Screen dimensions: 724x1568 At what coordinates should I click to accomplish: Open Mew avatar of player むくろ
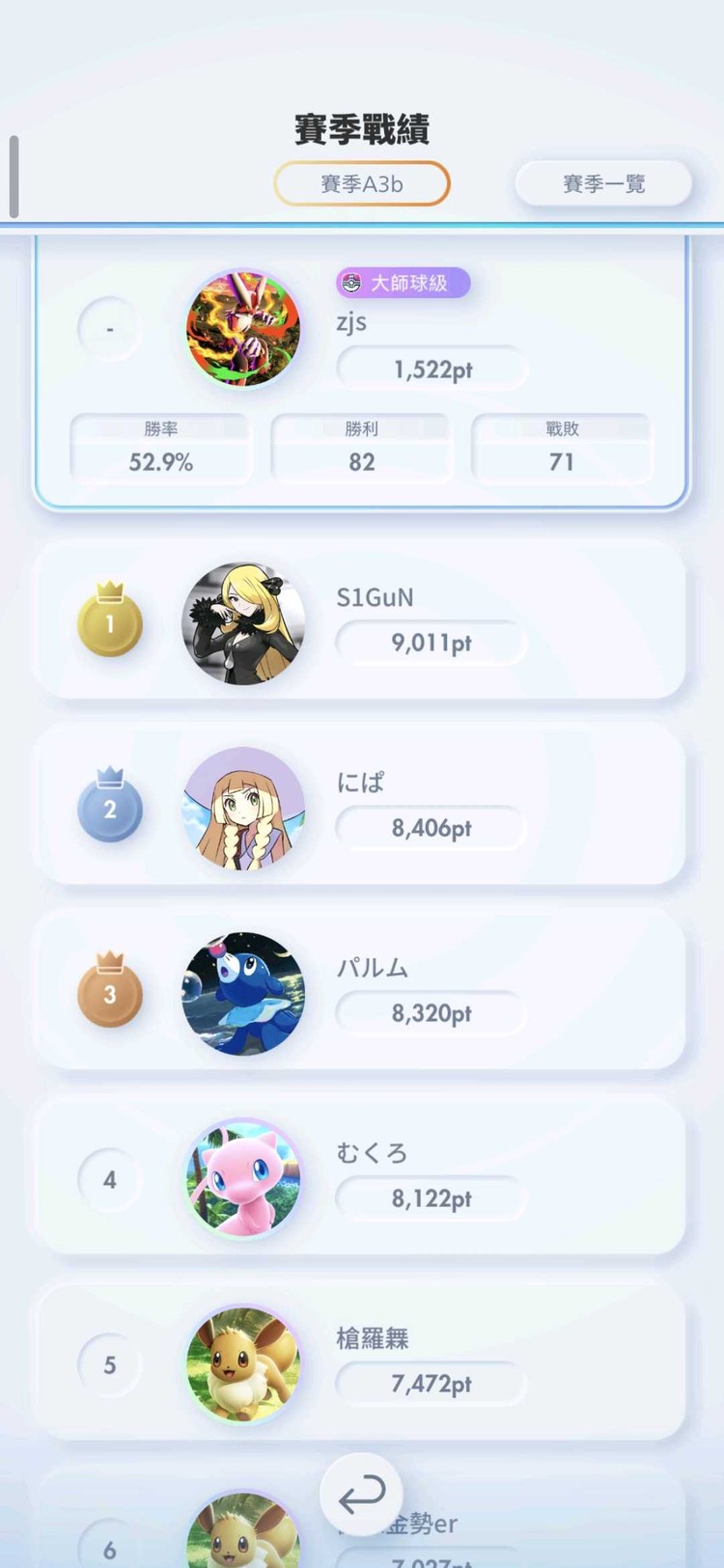[242, 1179]
